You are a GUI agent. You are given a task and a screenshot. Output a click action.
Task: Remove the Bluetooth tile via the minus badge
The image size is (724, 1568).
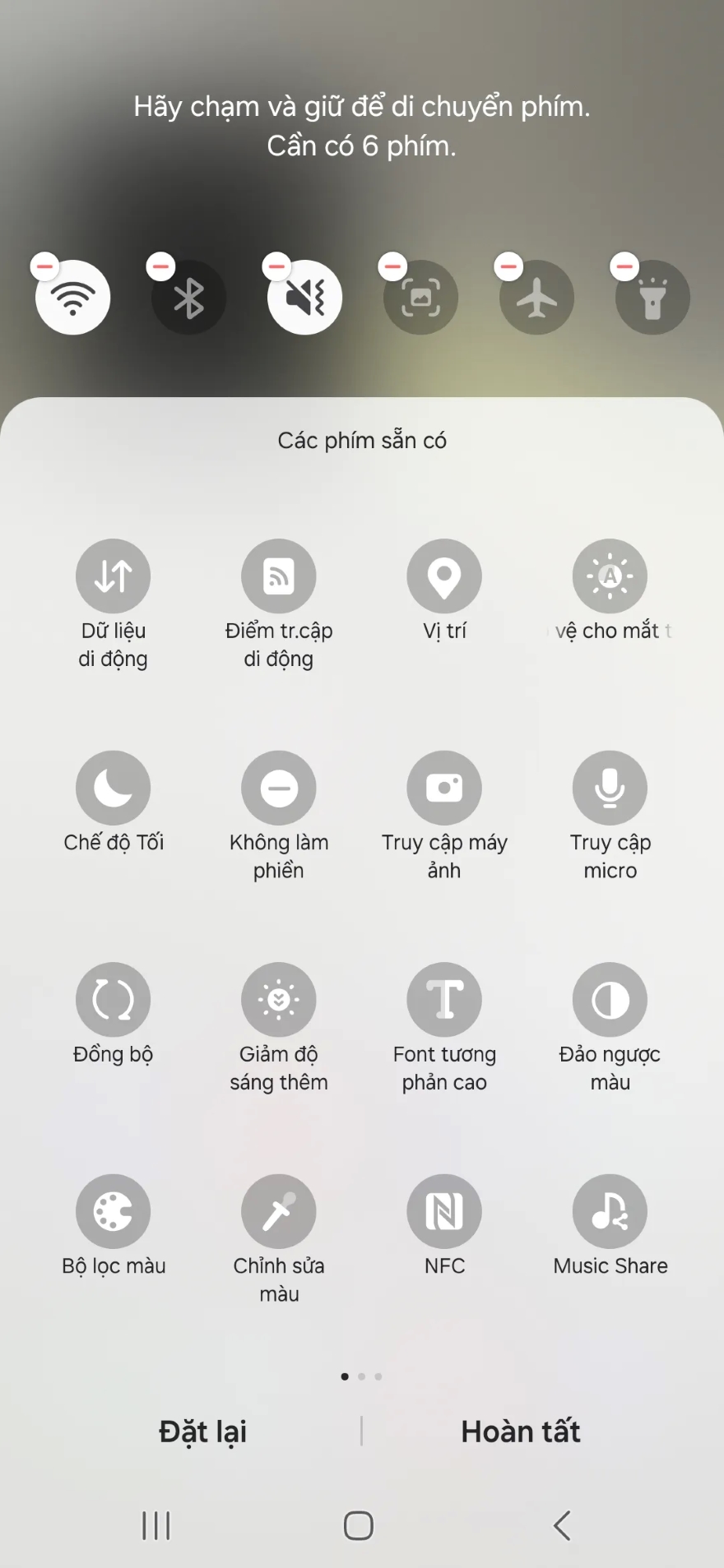[x=160, y=266]
